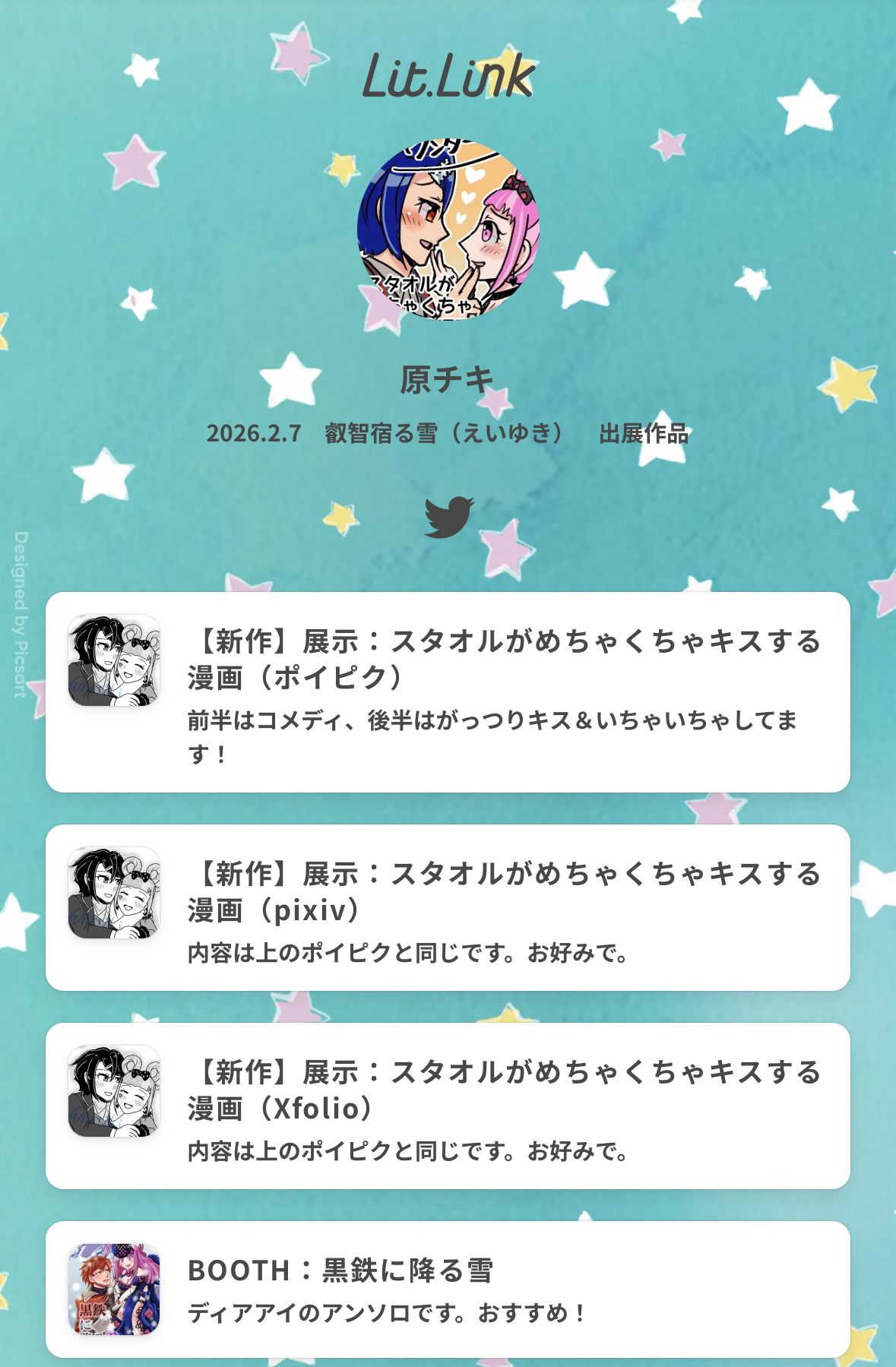Open the Twitter bird icon link
Screen dimensions: 896x1367
click(x=448, y=517)
